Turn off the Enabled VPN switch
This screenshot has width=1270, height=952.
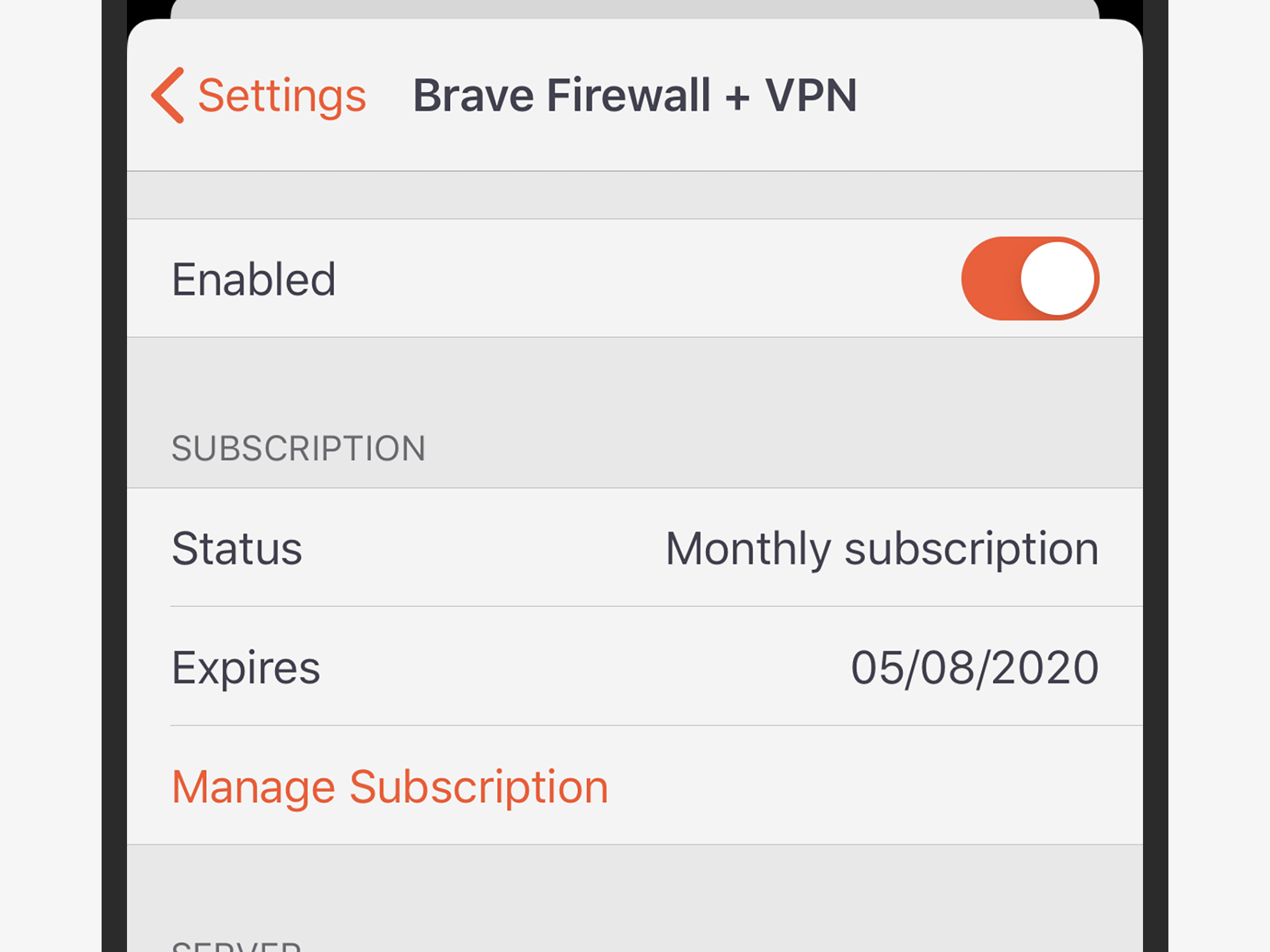pos(1029,279)
